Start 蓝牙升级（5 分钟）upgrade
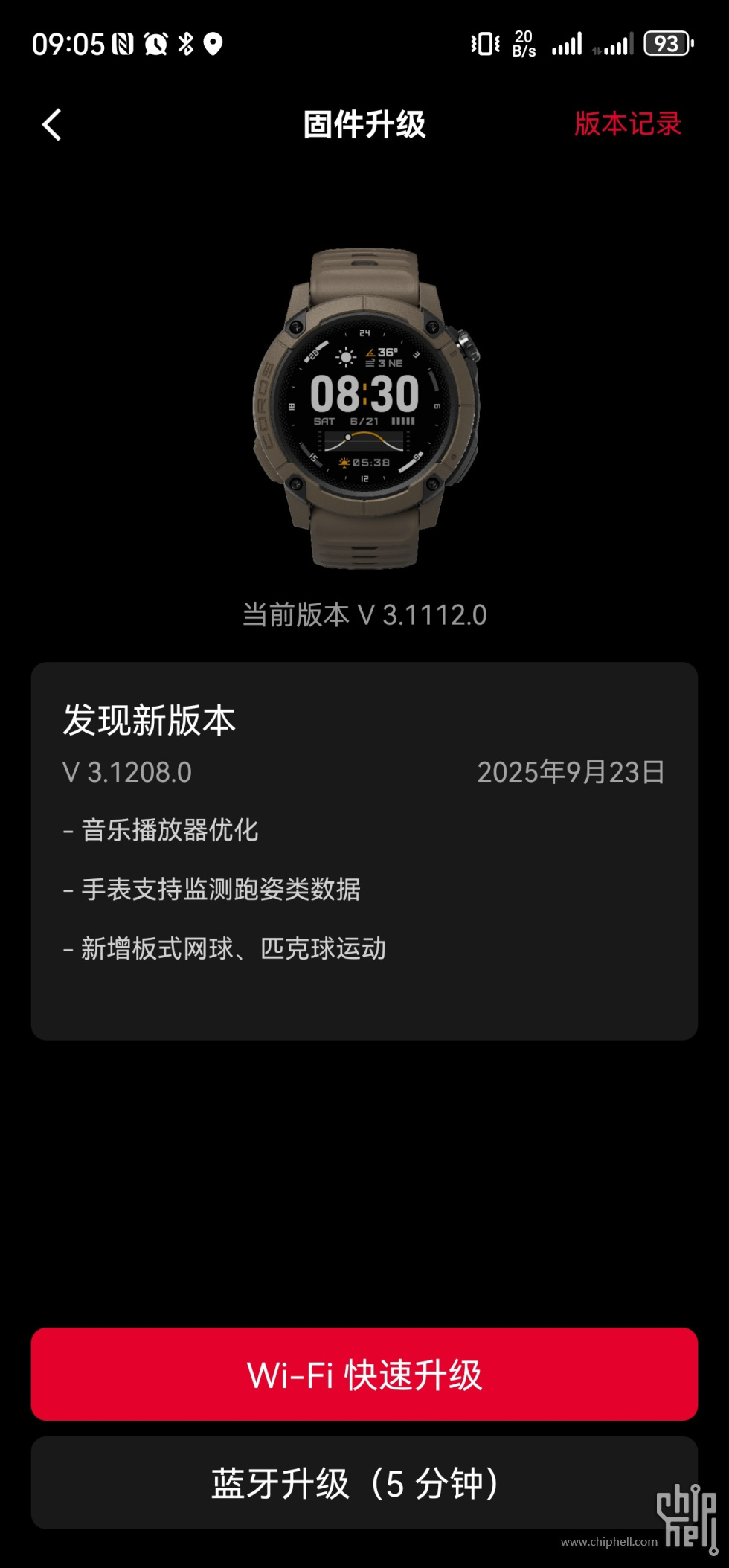Screen dimensions: 729x1568 [364, 1482]
